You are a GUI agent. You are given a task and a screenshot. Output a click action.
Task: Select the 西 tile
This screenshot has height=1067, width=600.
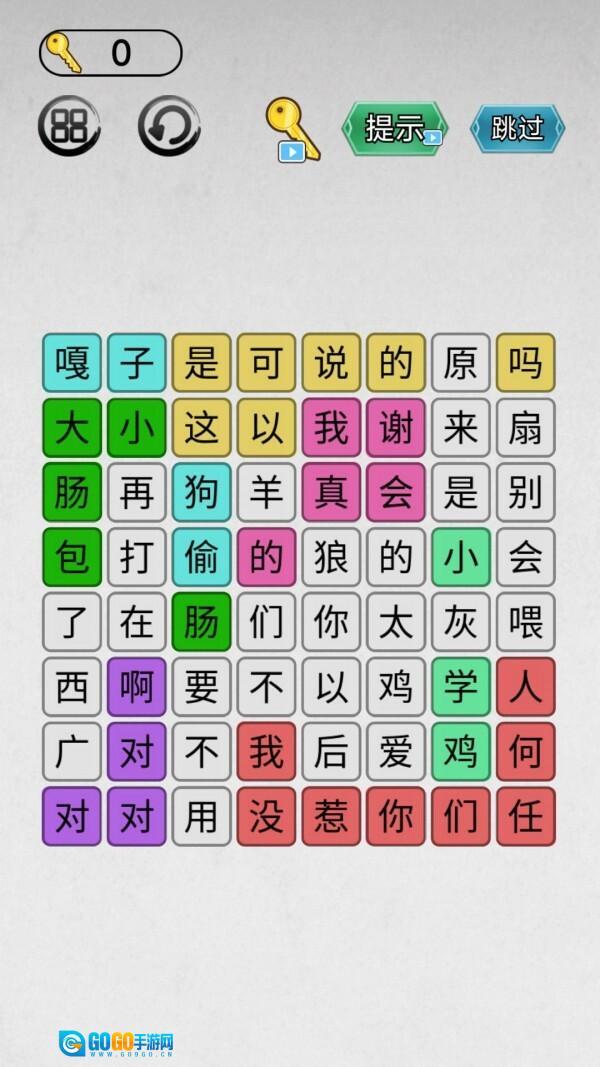pos(72,687)
